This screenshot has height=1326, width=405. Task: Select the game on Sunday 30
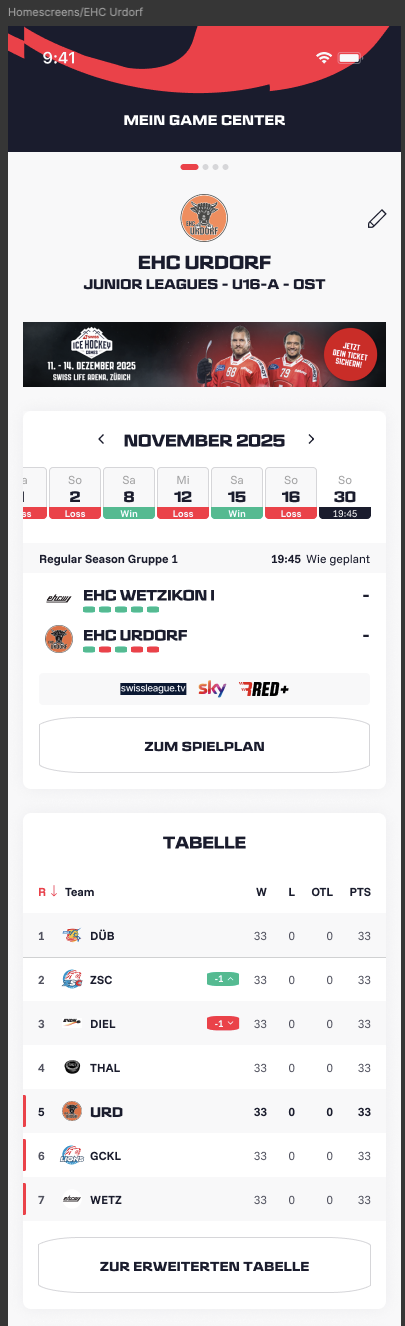pyautogui.click(x=345, y=493)
